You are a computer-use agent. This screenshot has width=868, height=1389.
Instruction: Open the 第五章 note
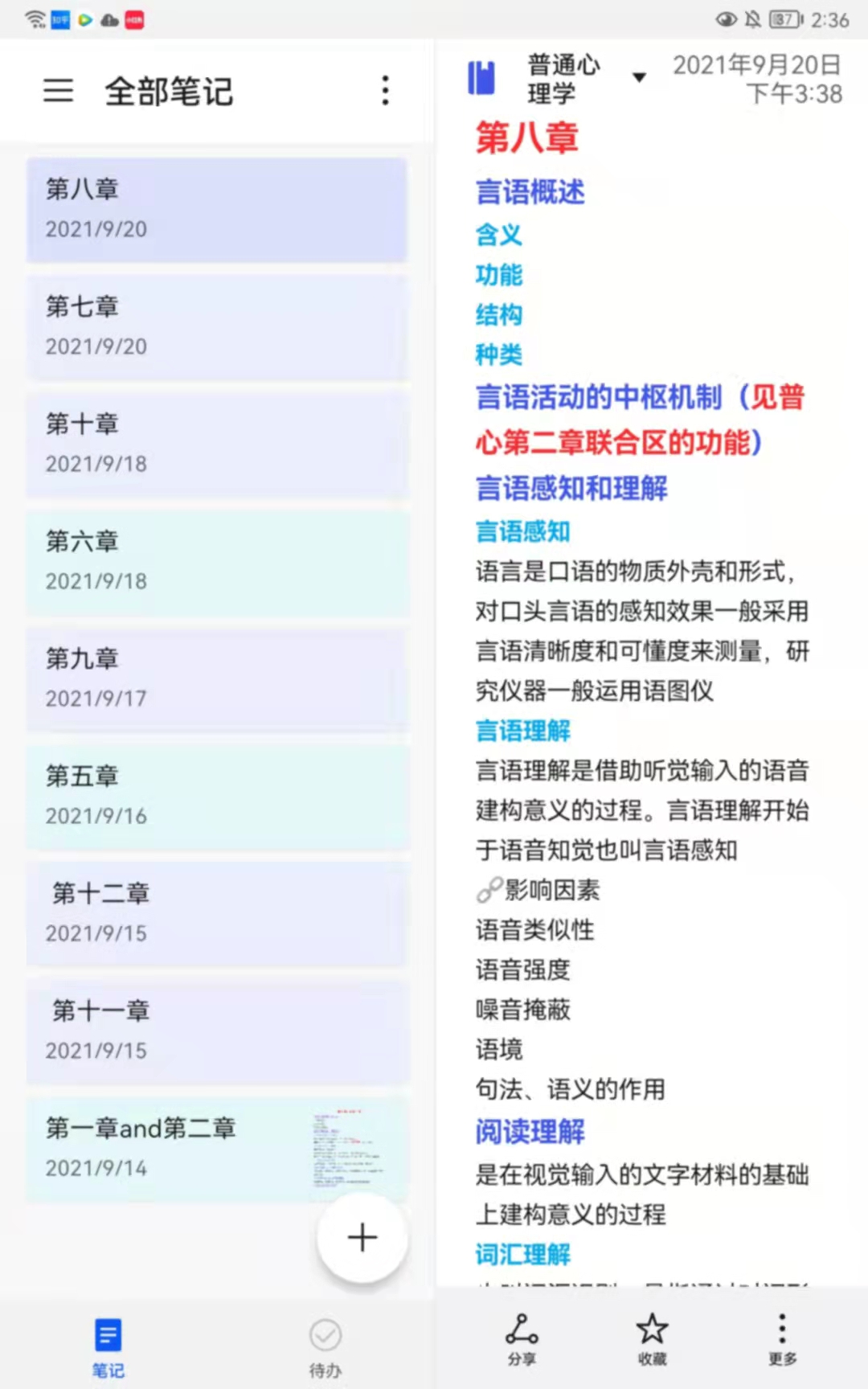click(217, 796)
